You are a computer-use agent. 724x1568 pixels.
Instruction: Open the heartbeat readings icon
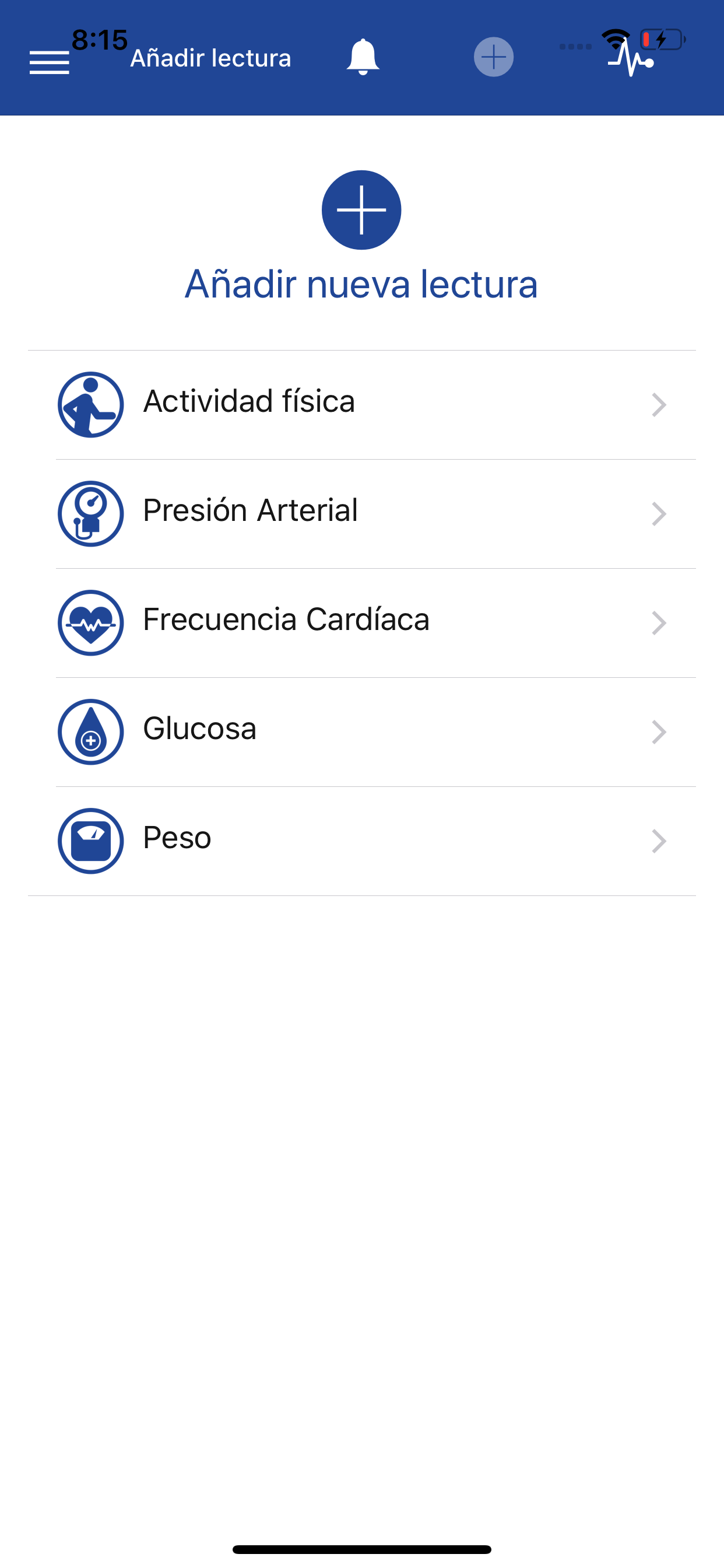(x=631, y=59)
